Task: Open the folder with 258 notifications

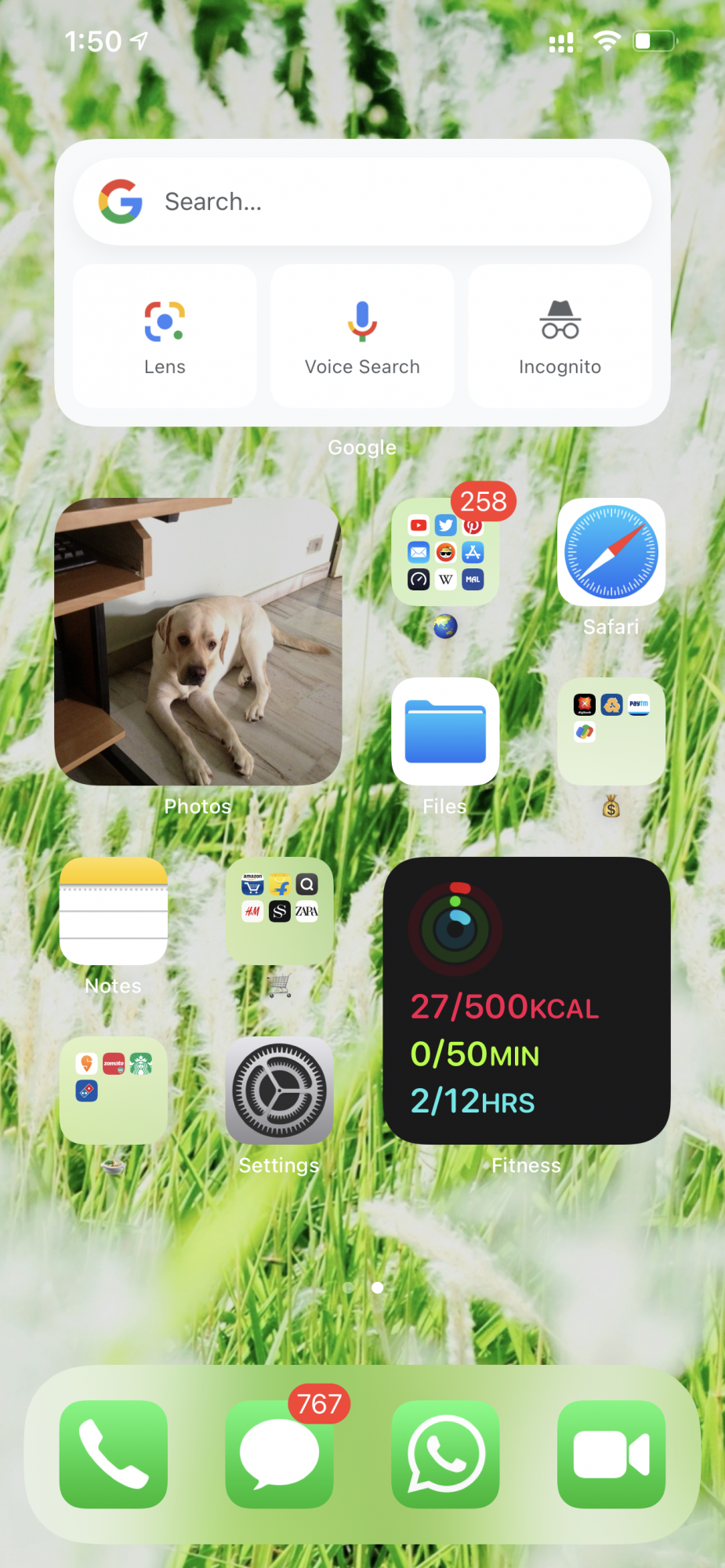Action: click(x=445, y=552)
